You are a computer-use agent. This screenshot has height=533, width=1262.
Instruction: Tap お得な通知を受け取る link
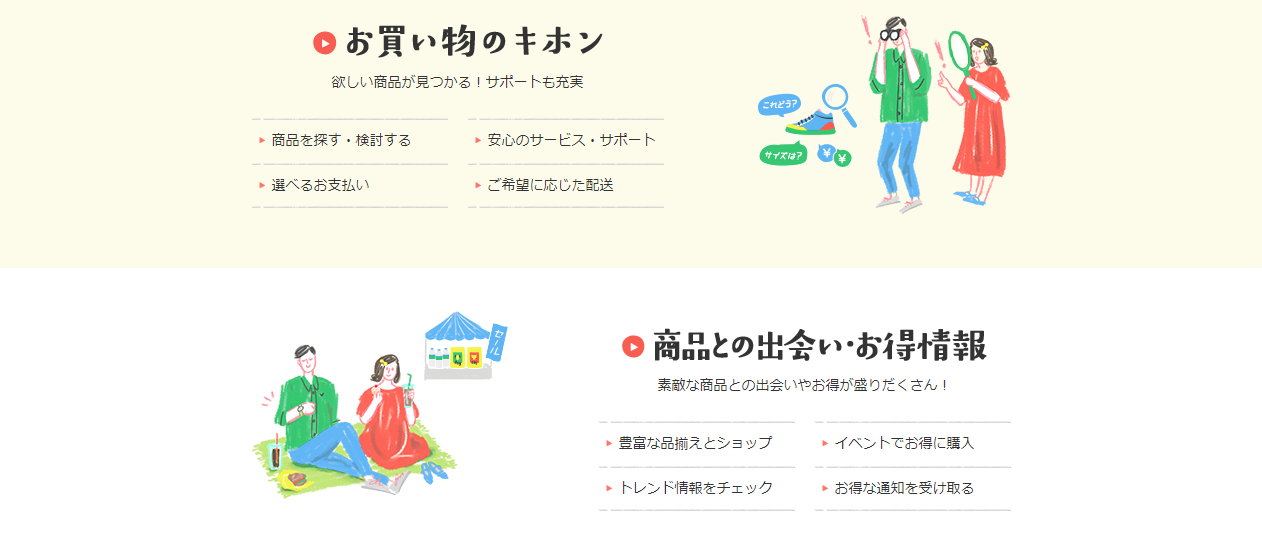904,488
